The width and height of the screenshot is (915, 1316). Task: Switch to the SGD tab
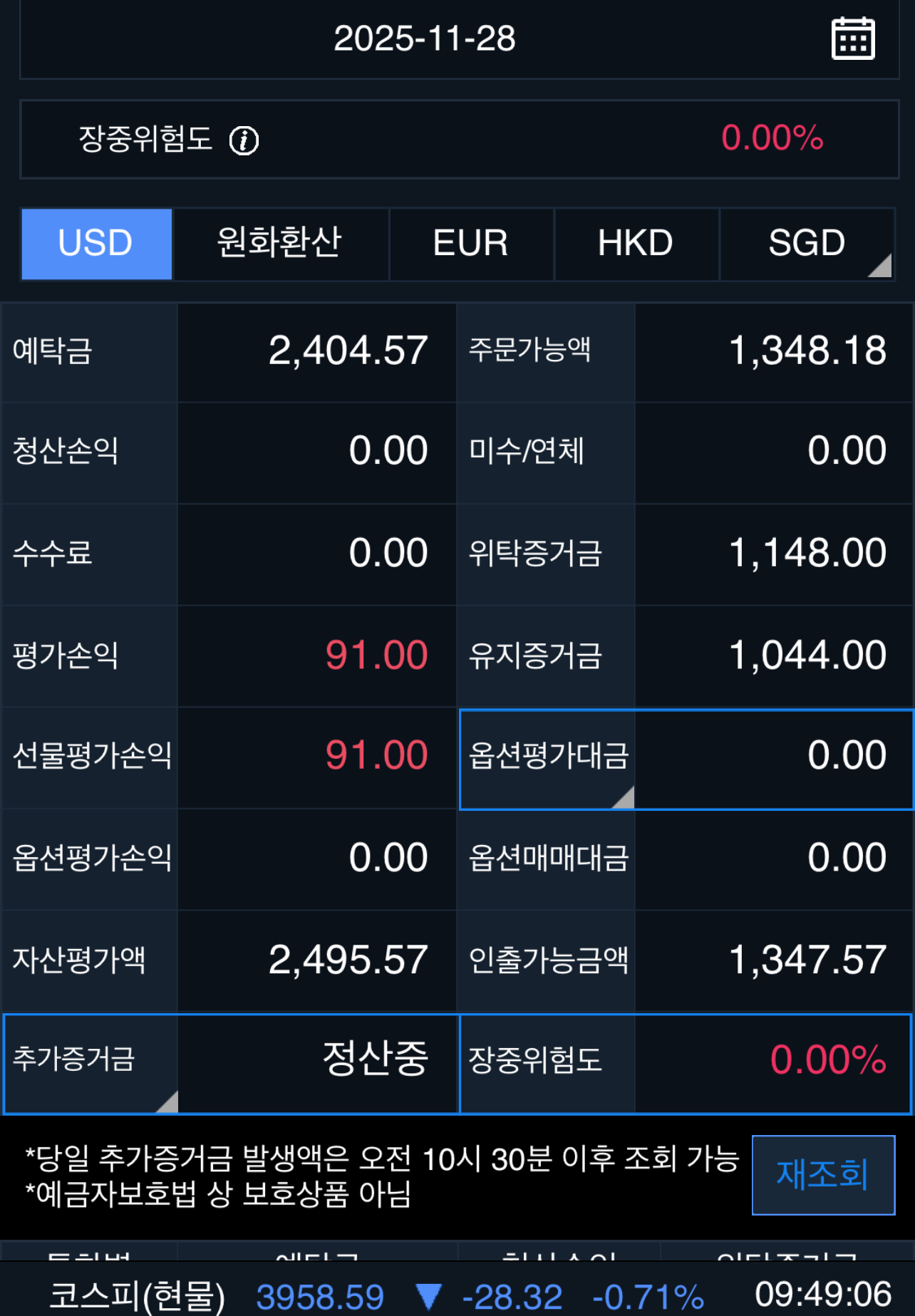[x=807, y=244]
